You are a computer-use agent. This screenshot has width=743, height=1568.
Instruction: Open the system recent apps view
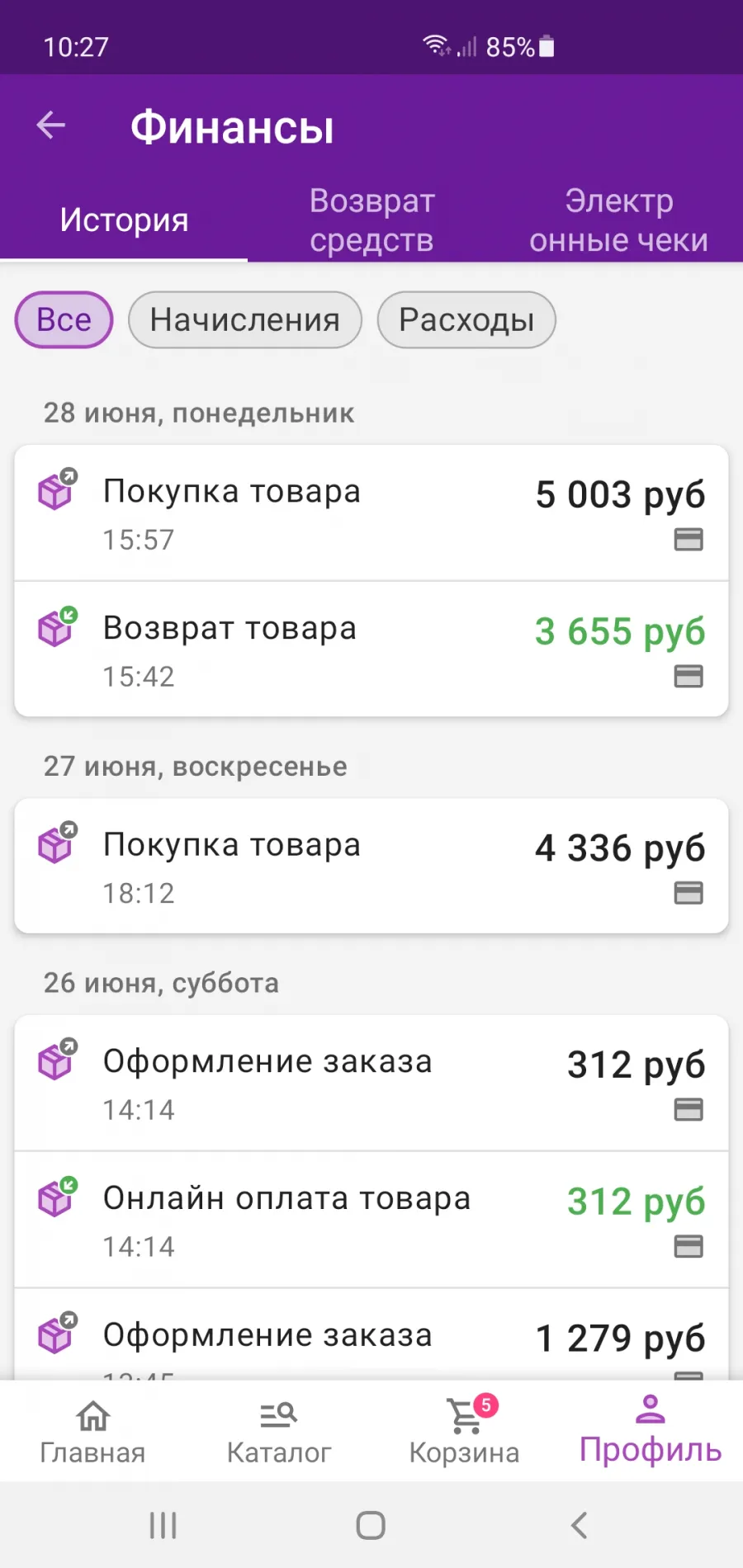(x=163, y=1525)
